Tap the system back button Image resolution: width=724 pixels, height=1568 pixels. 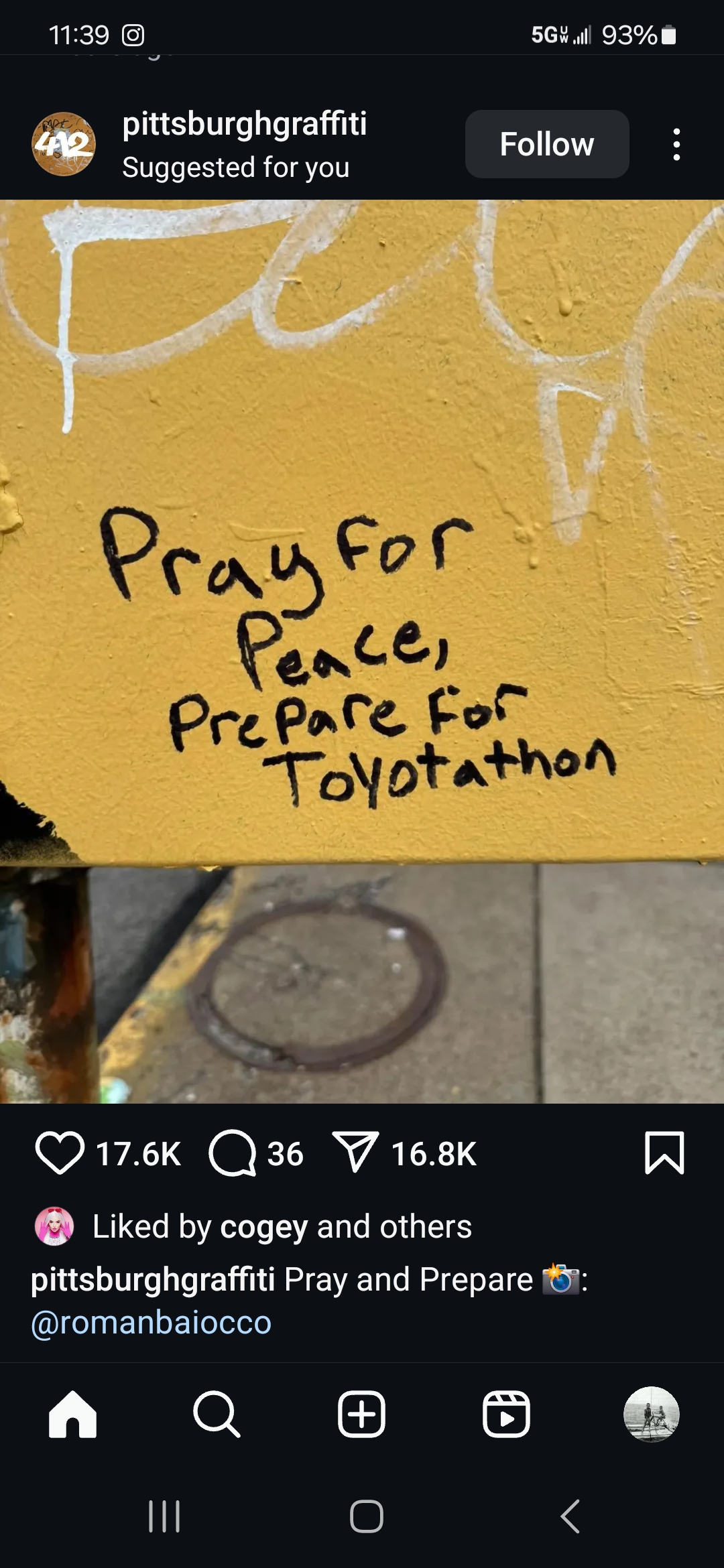(570, 1516)
